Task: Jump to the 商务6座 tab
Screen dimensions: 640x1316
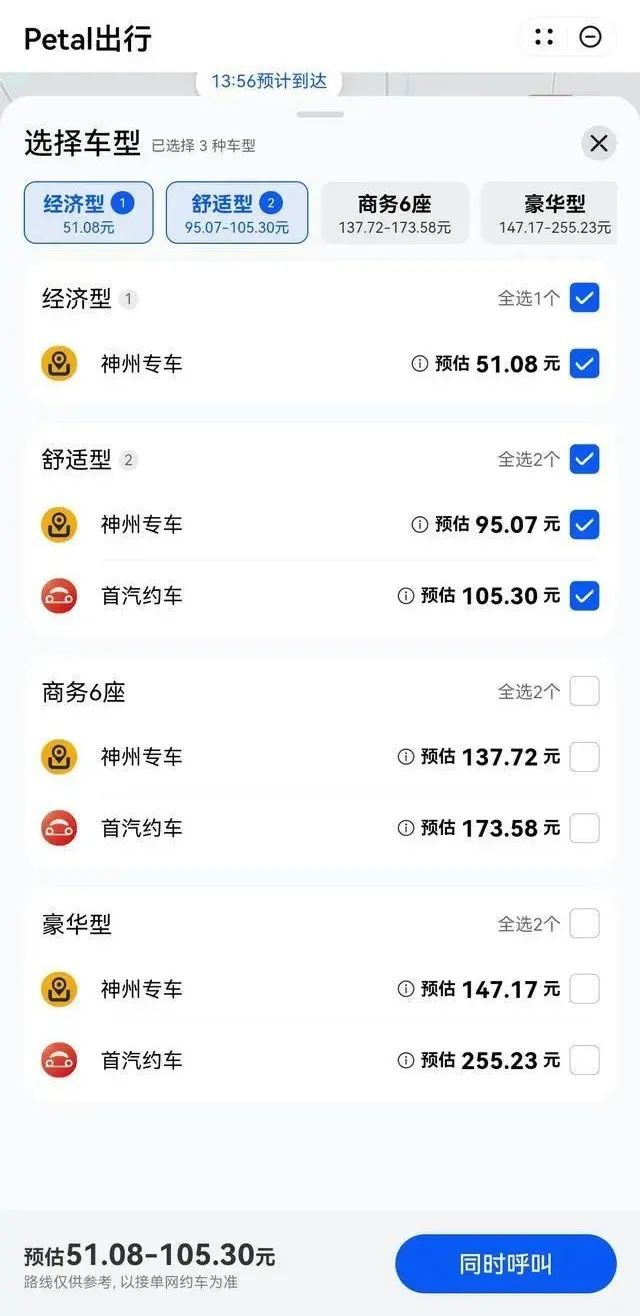Action: (x=395, y=212)
